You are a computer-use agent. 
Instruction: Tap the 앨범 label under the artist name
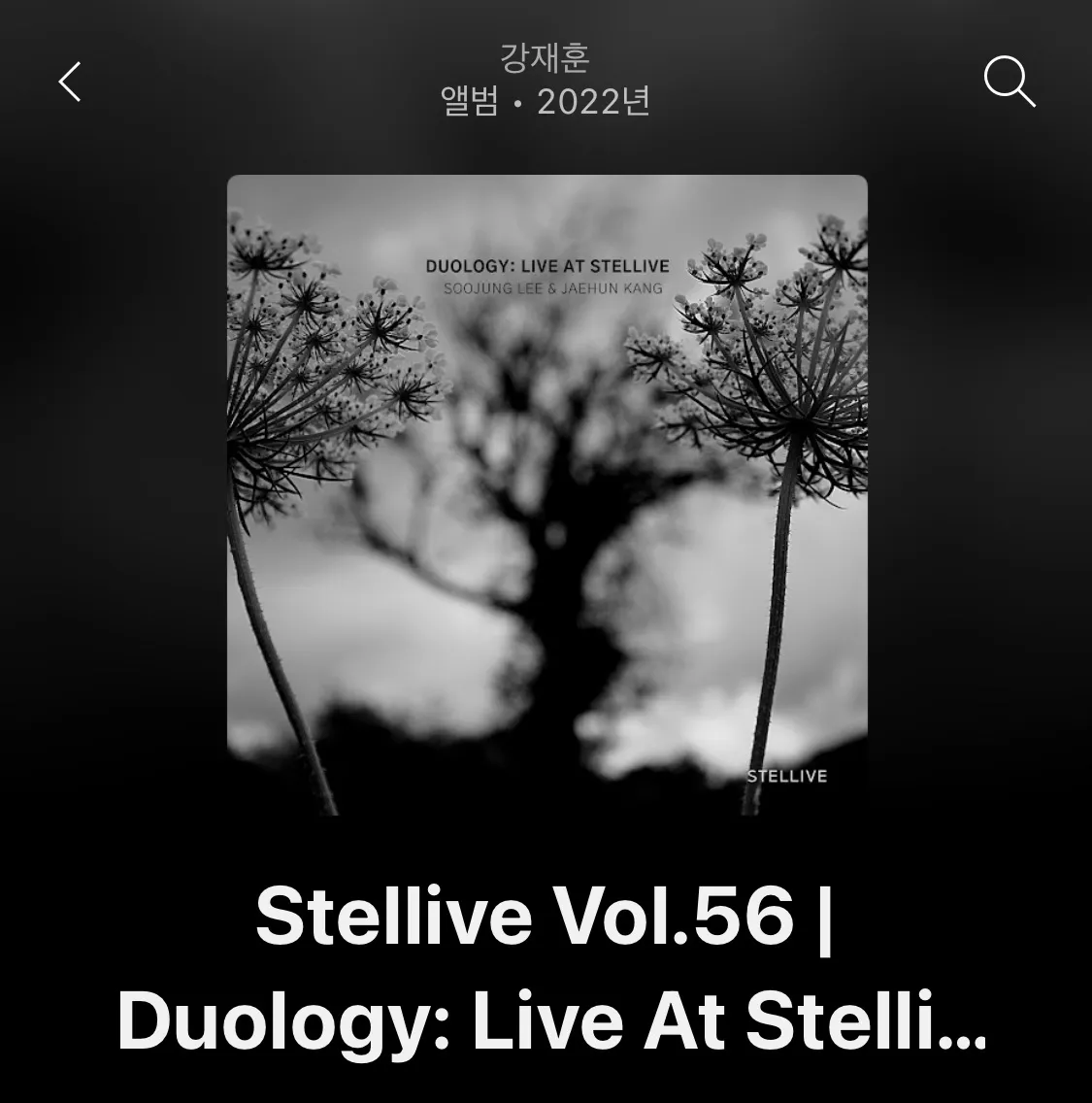pos(472,101)
